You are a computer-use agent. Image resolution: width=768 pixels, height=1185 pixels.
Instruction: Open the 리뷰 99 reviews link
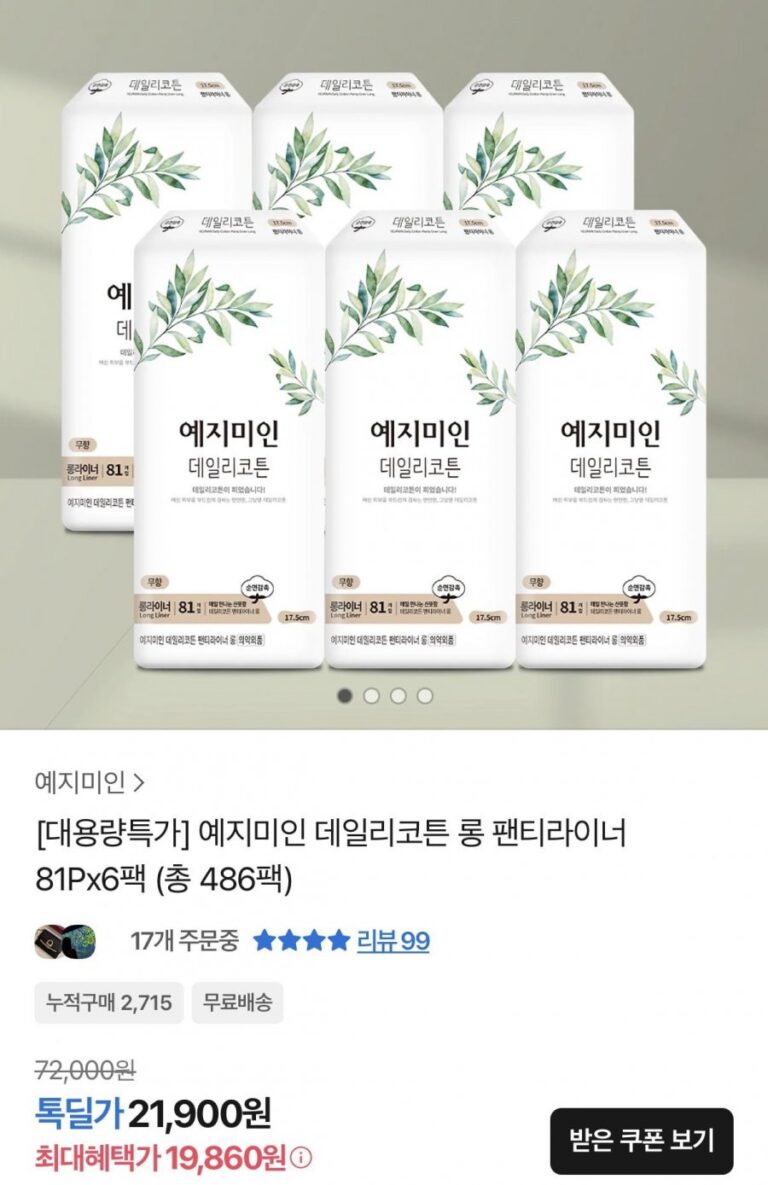[x=392, y=940]
